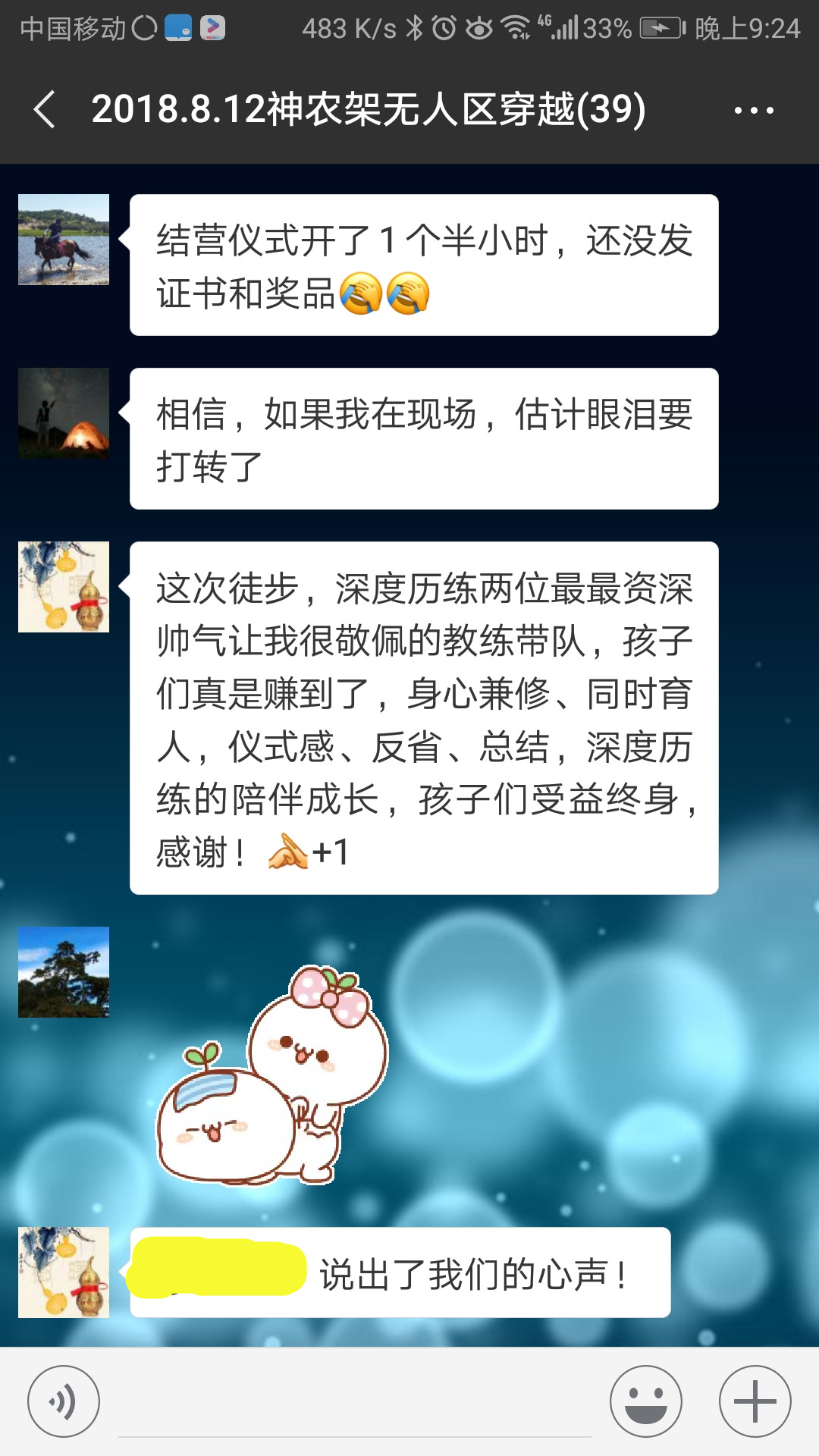This screenshot has width=819, height=1456.
Task: Open the emoji sticker panel
Action: [646, 1401]
